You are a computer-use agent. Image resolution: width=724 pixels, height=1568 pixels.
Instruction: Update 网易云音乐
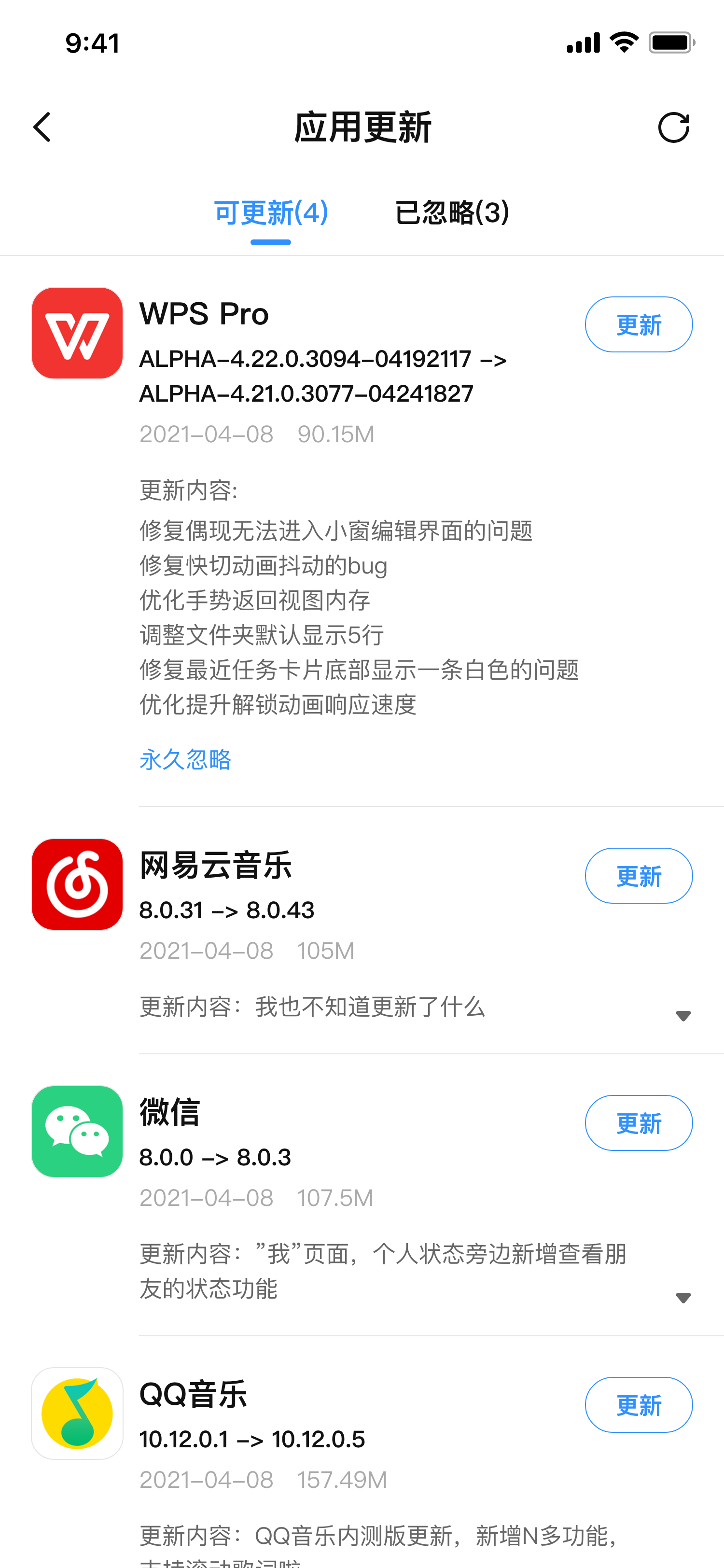tap(639, 875)
